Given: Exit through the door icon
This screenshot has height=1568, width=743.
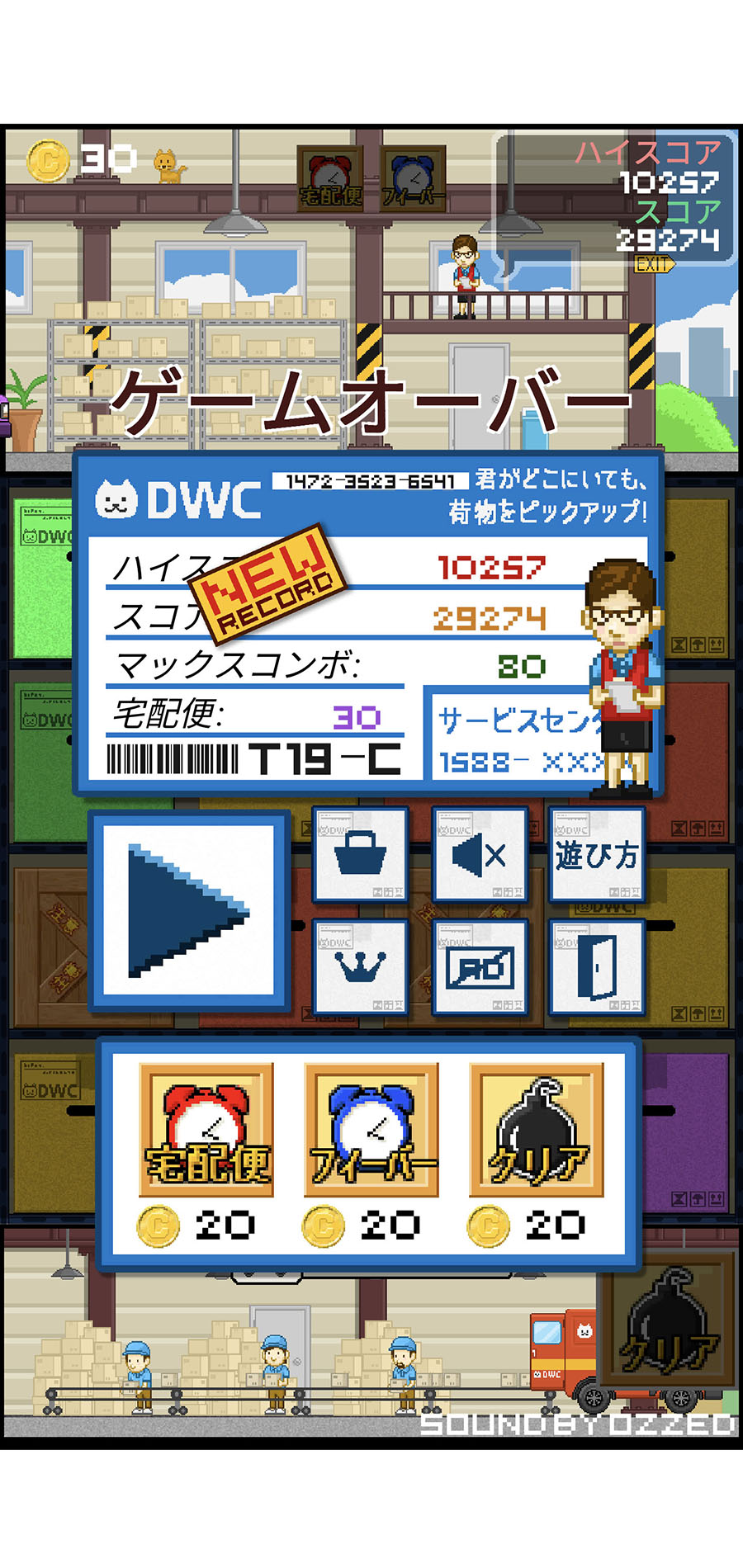Looking at the screenshot, I should point(596,967).
